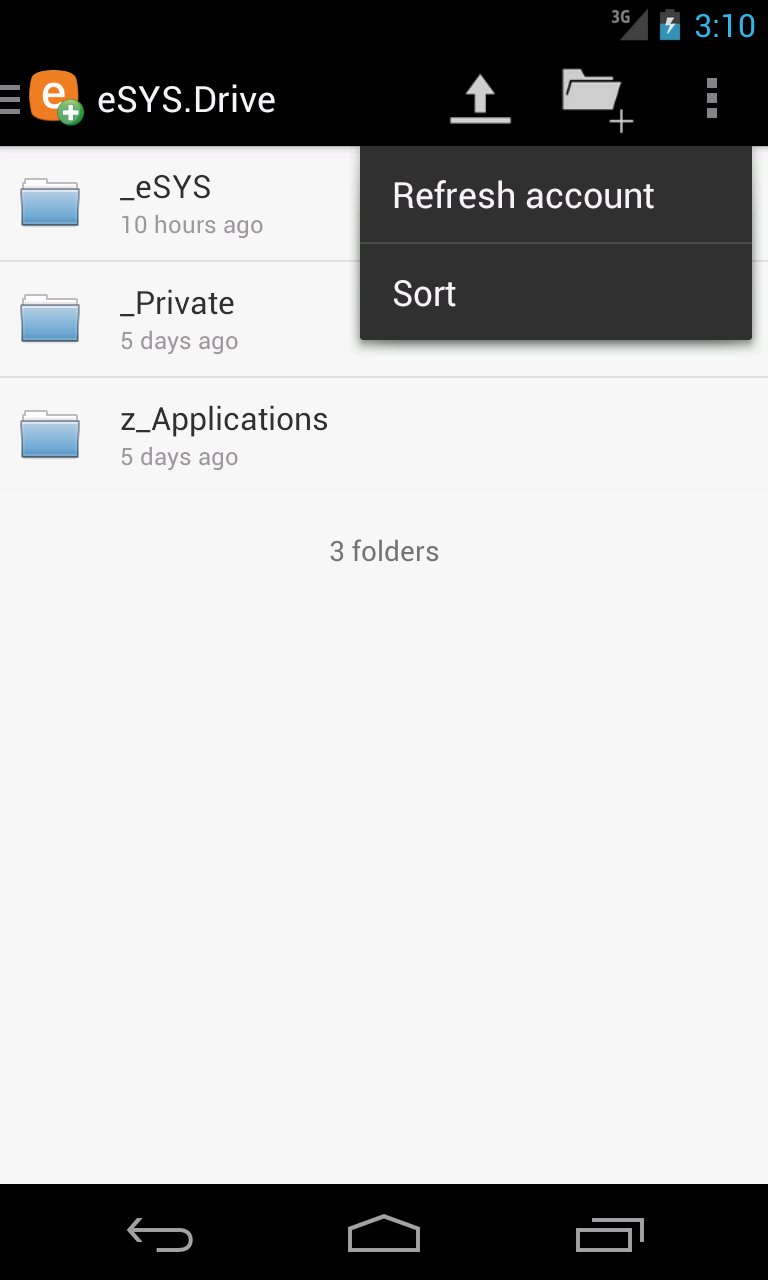The image size is (768, 1280).
Task: Click the 3 folders summary text
Action: coord(384,551)
